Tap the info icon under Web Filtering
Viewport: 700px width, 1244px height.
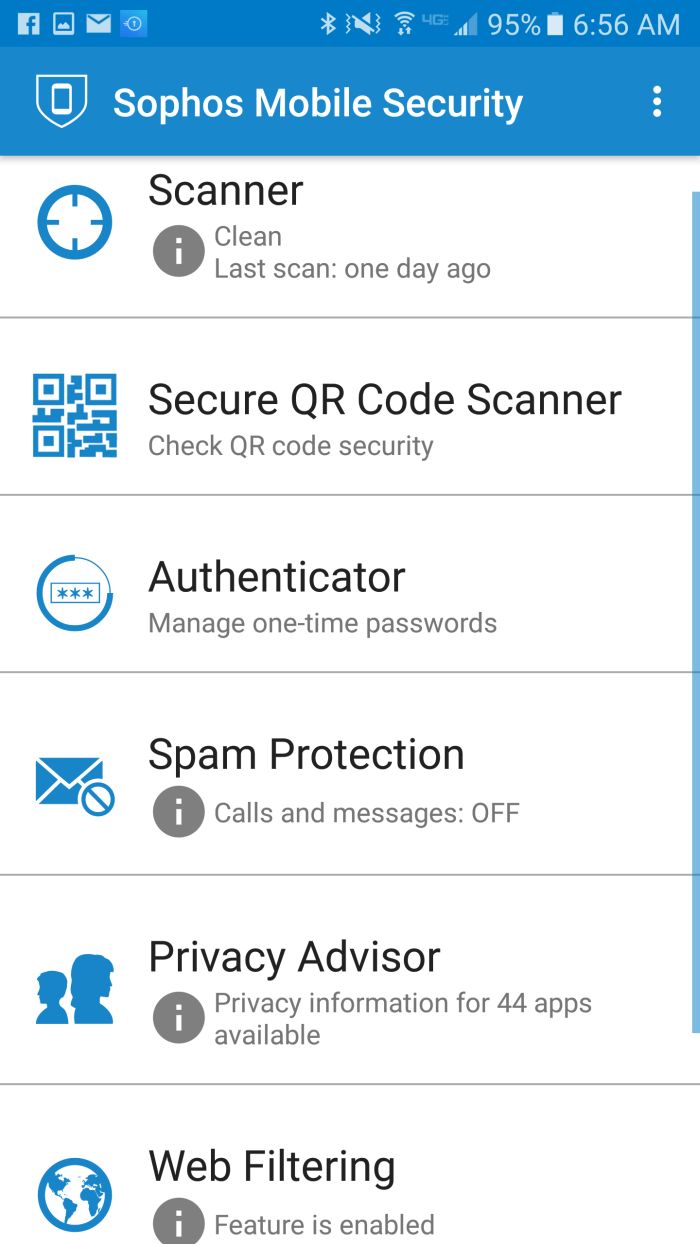pyautogui.click(x=178, y=1222)
